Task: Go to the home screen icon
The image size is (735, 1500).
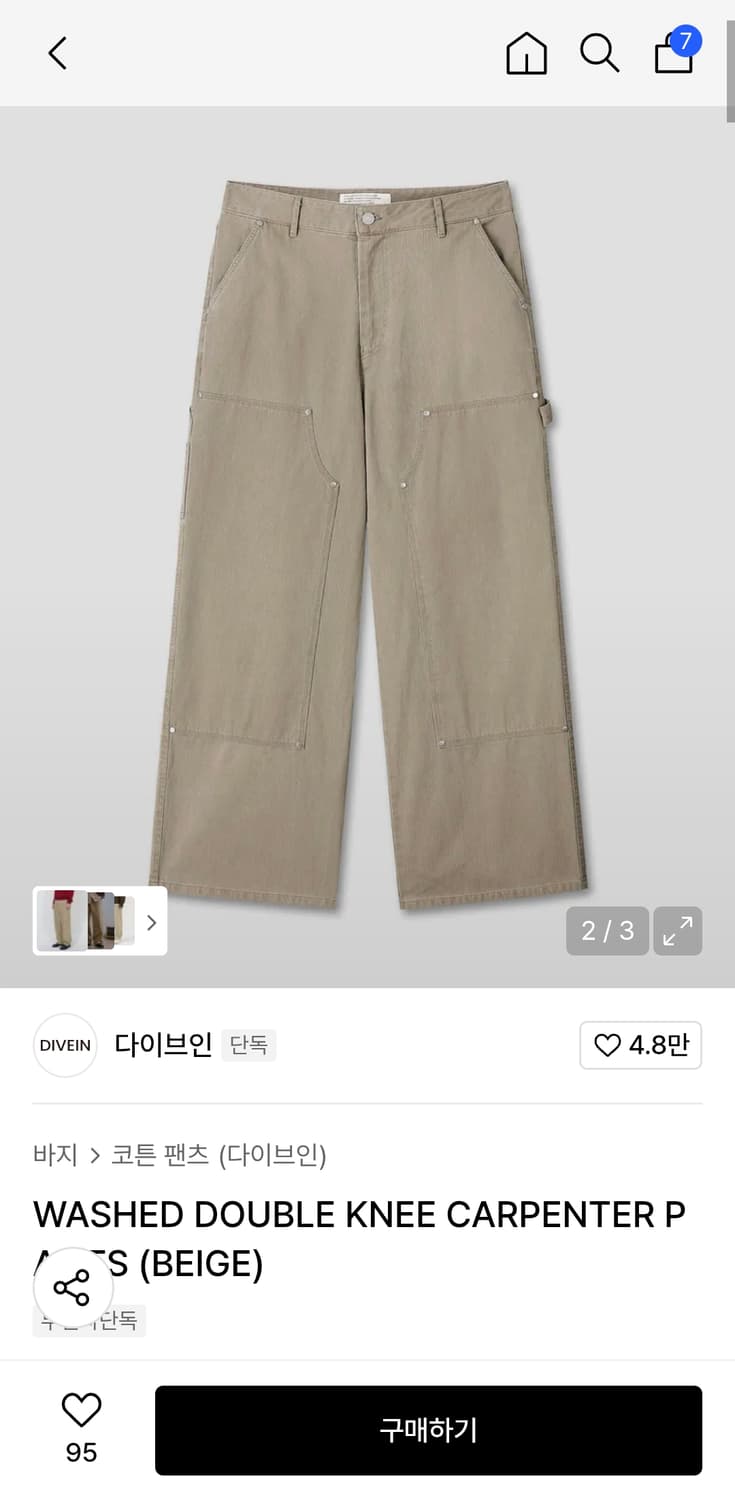Action: click(x=526, y=55)
